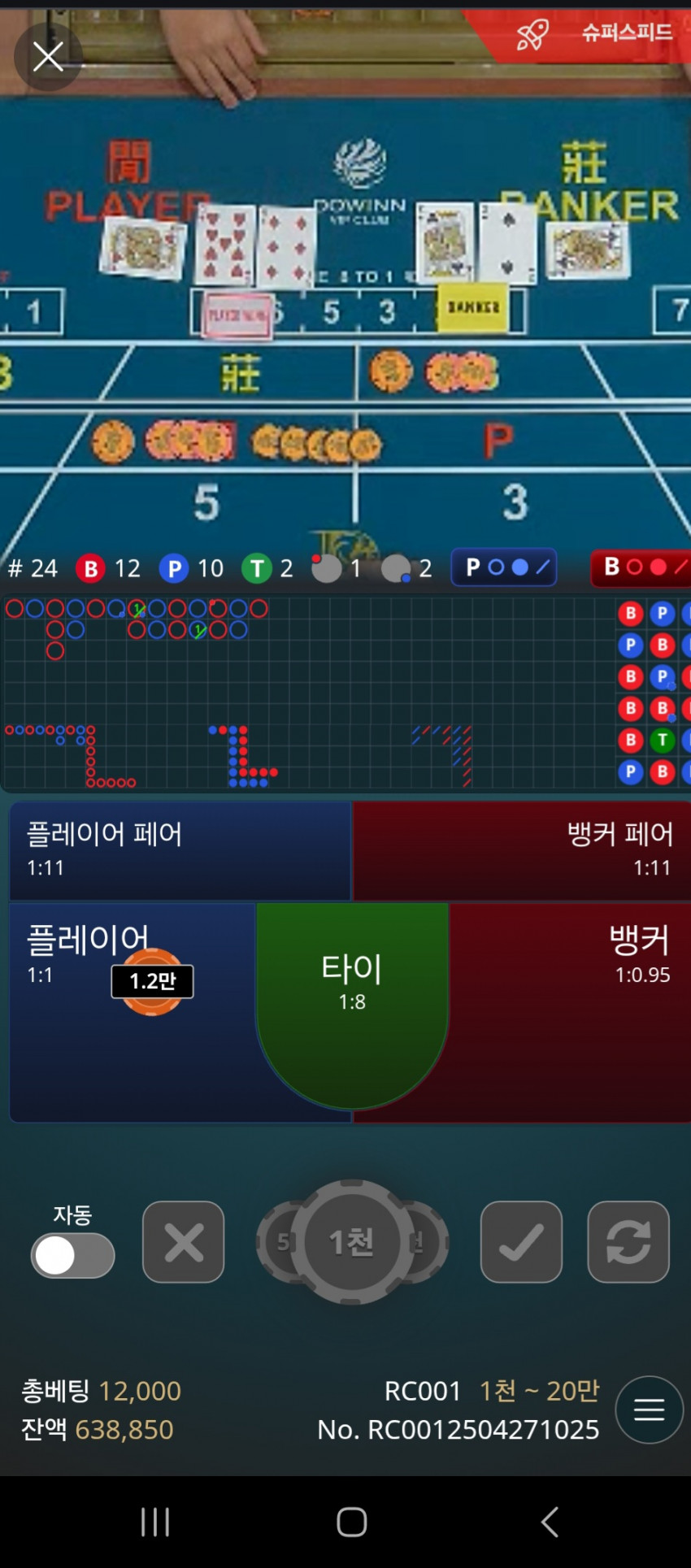Tap the P next-player prediction button

tap(504, 567)
